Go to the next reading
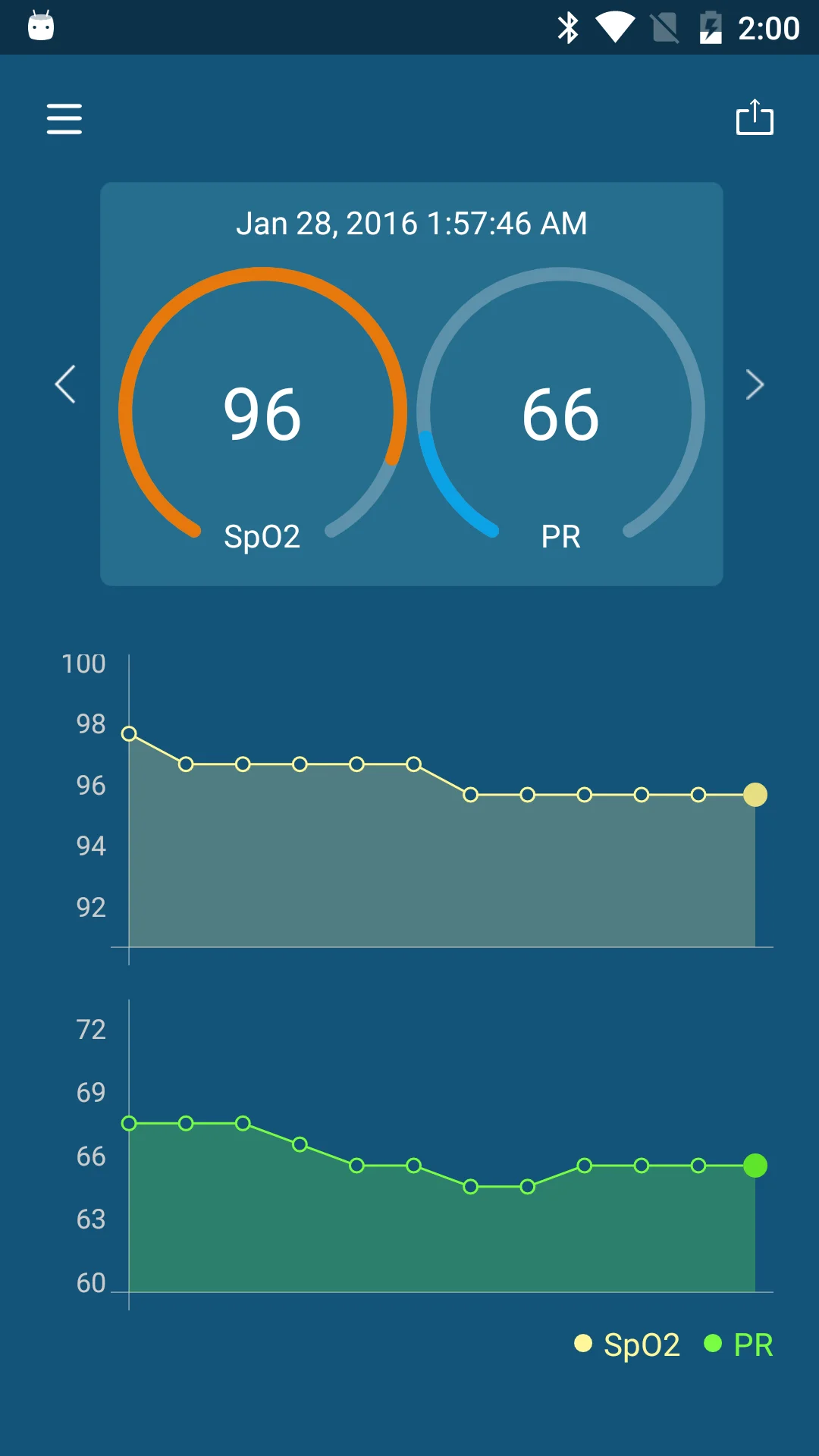 (754, 384)
